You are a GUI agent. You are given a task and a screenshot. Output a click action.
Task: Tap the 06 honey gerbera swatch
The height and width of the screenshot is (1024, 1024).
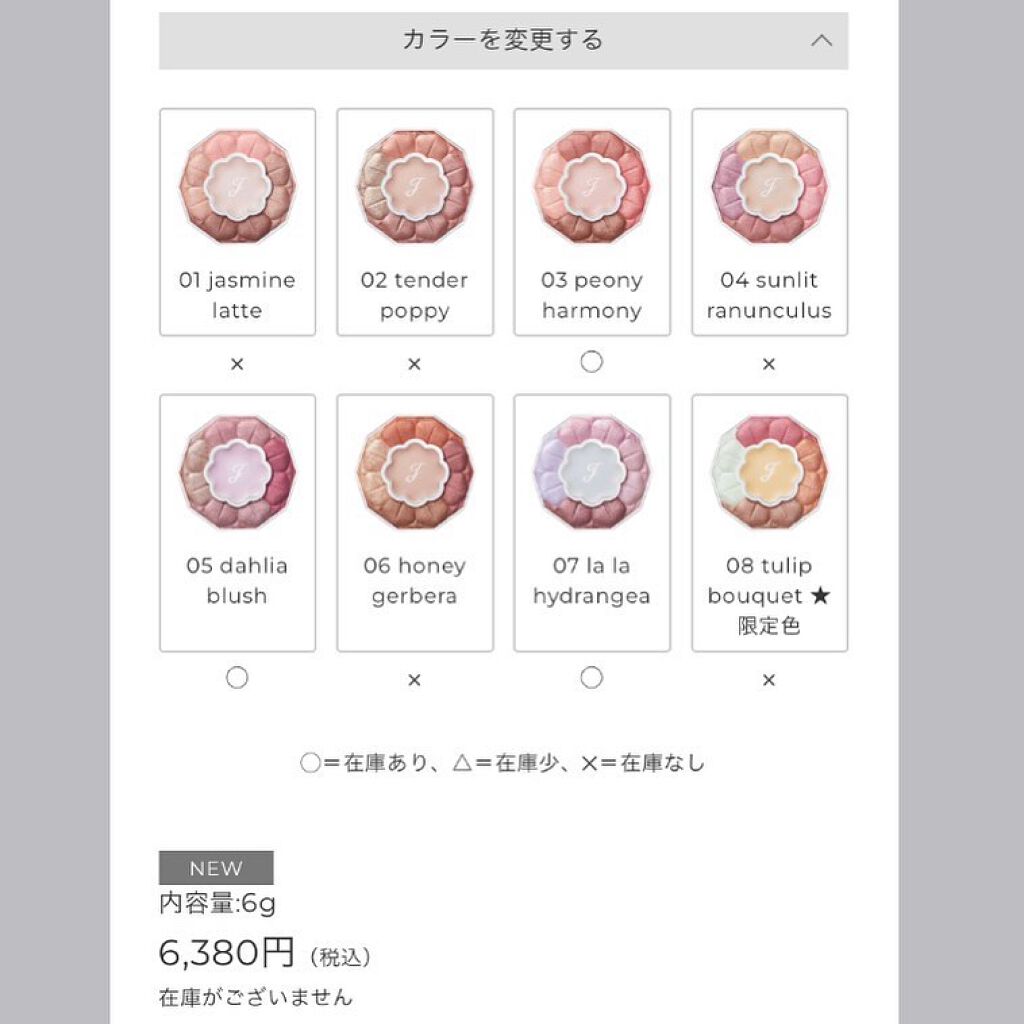point(415,522)
